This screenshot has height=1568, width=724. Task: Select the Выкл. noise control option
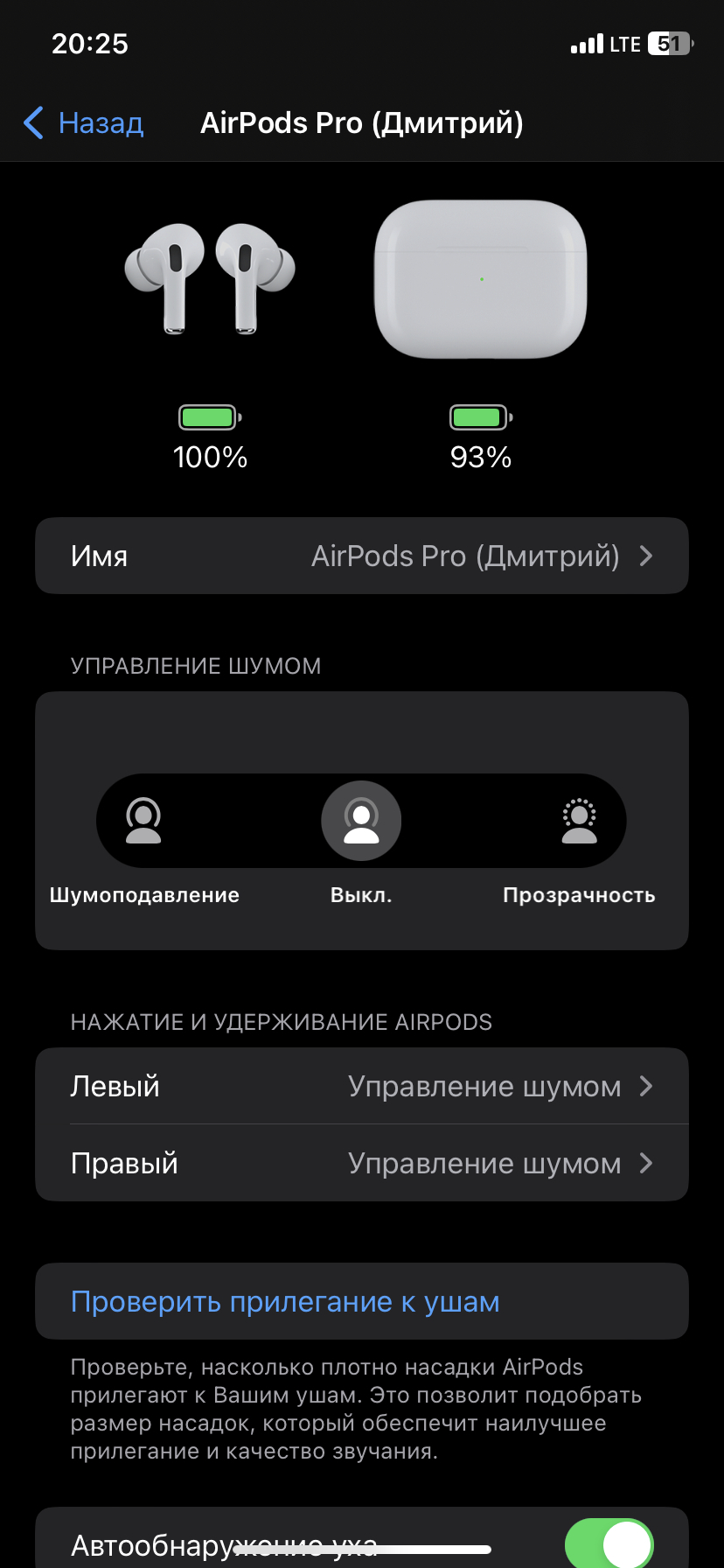pyautogui.click(x=361, y=821)
